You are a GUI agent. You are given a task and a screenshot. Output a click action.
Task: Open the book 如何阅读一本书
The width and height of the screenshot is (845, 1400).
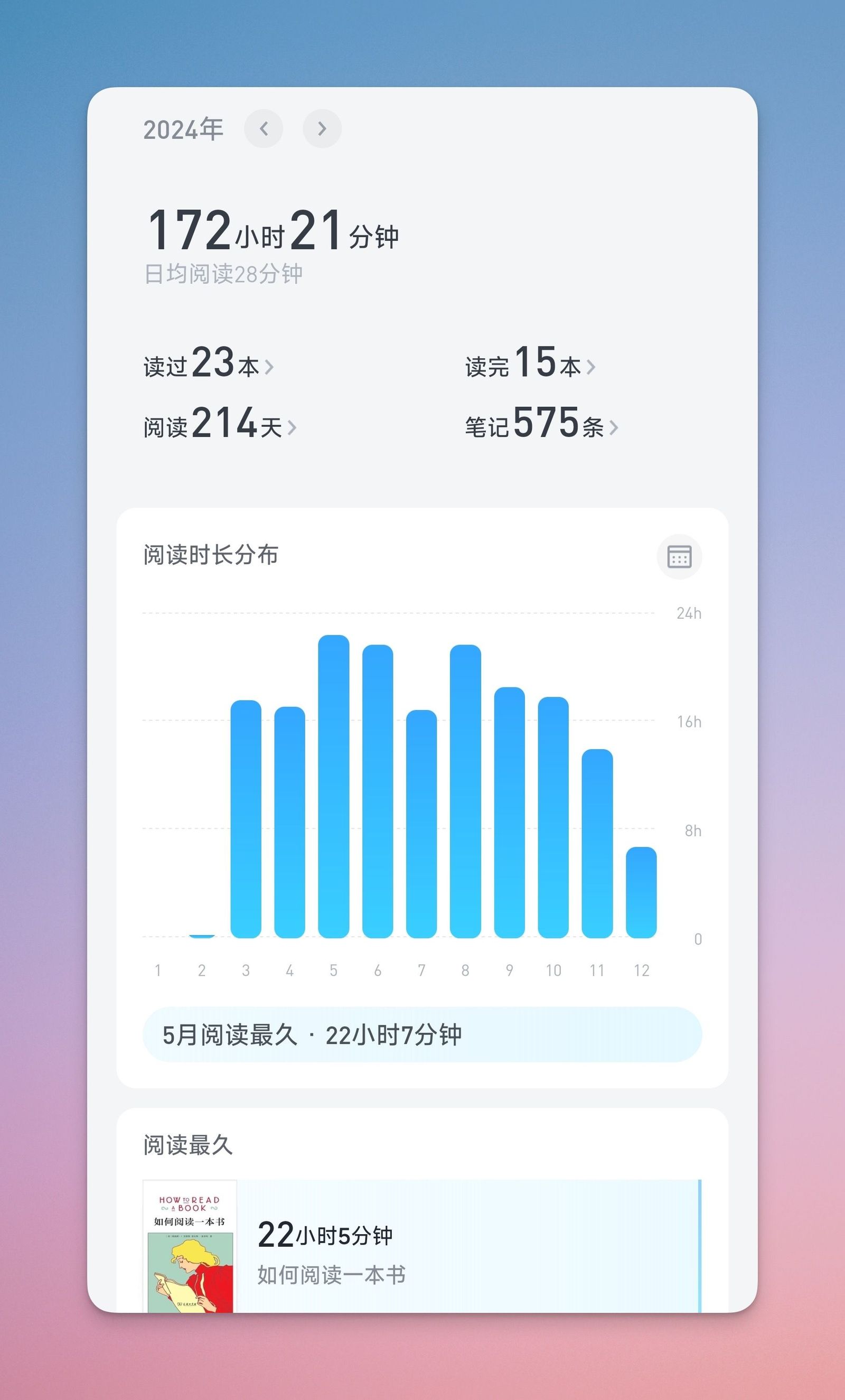(x=422, y=1245)
